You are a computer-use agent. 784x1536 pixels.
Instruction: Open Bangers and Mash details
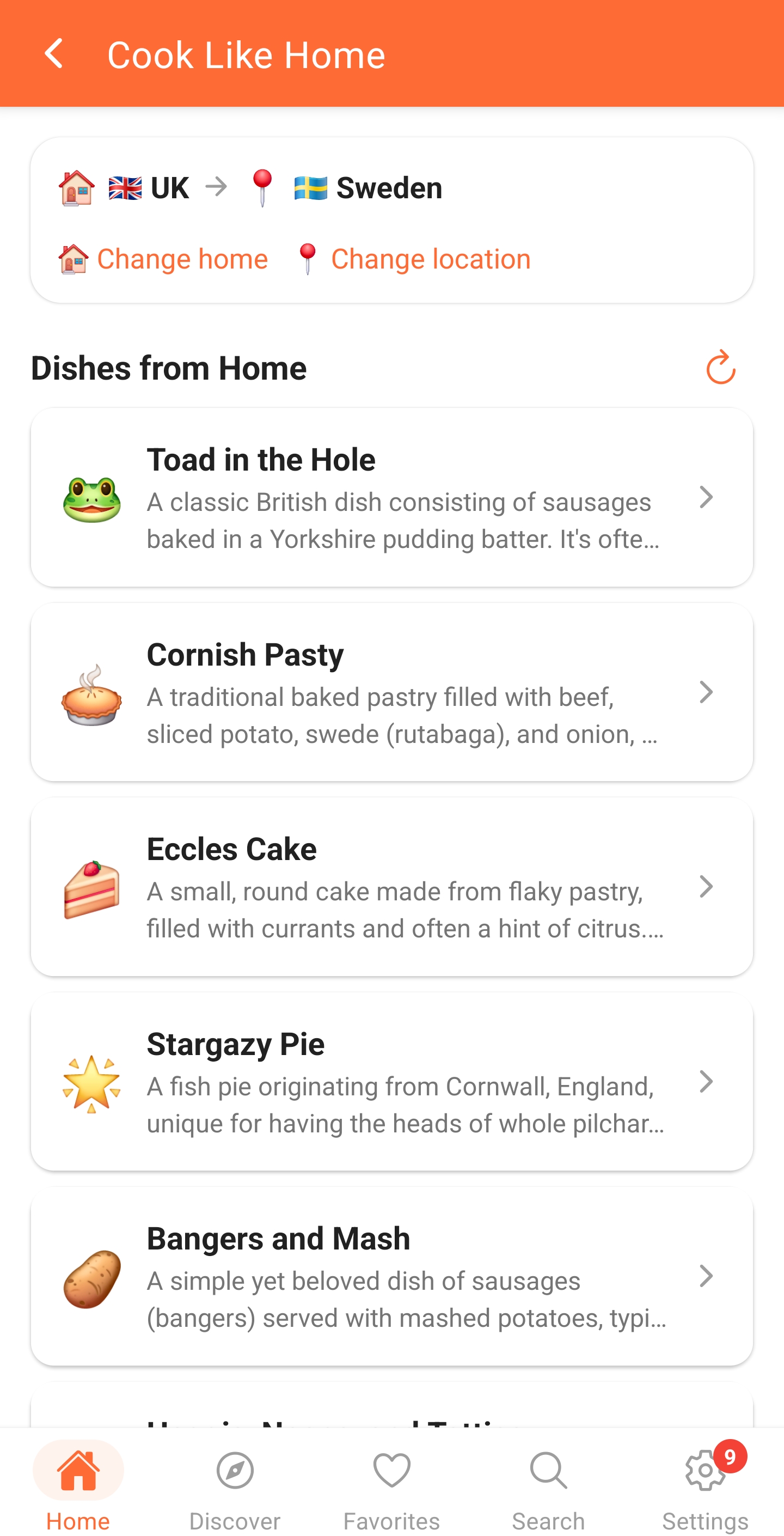click(391, 1277)
